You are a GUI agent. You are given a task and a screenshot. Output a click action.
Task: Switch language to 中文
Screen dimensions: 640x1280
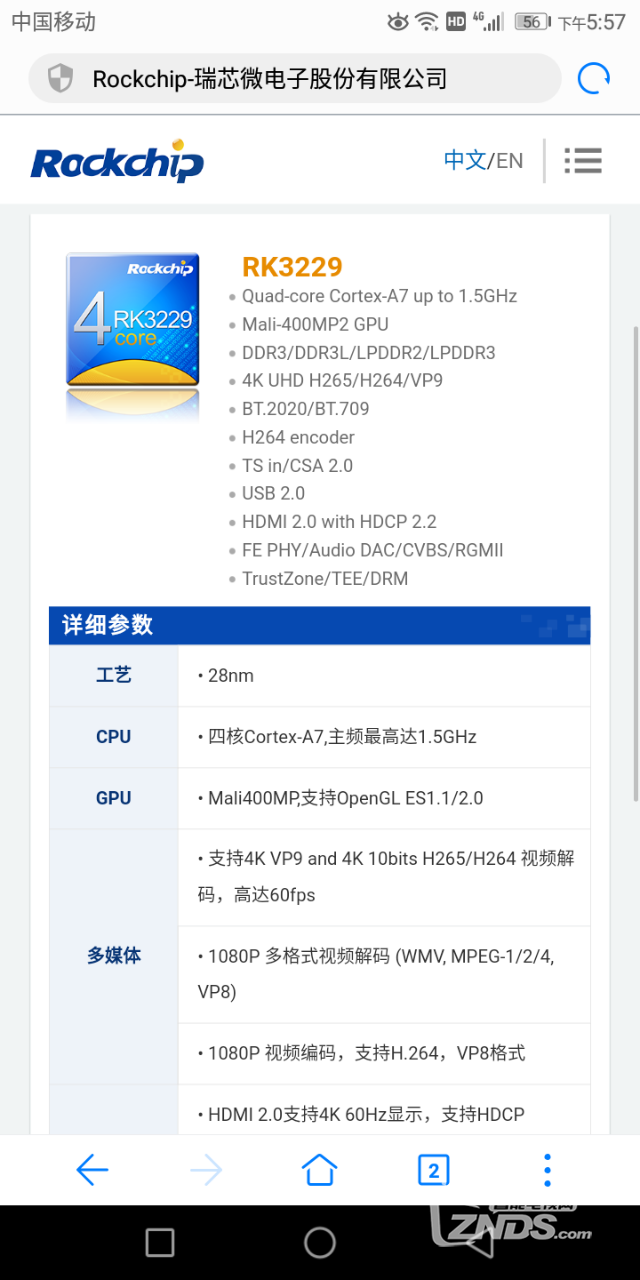click(x=465, y=160)
